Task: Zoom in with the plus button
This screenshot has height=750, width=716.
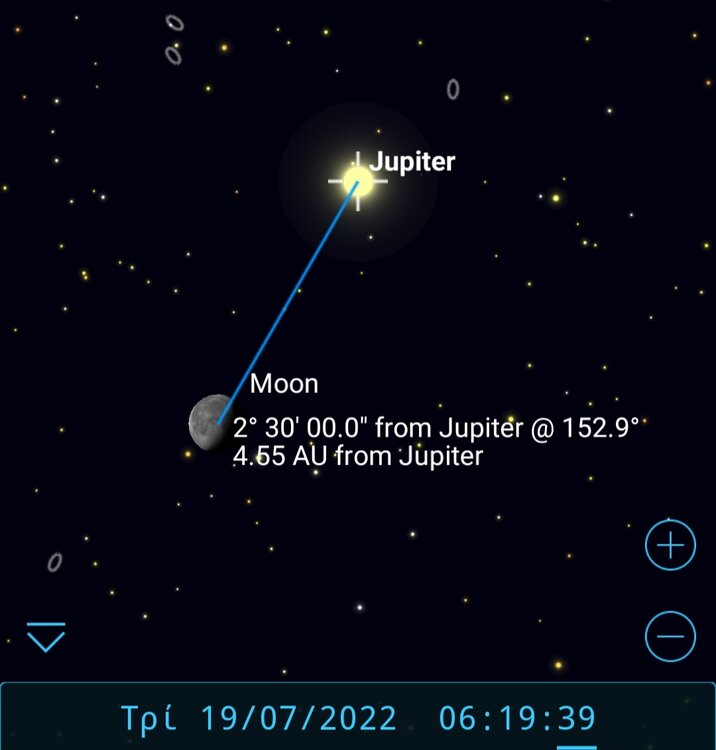Action: tap(670, 546)
